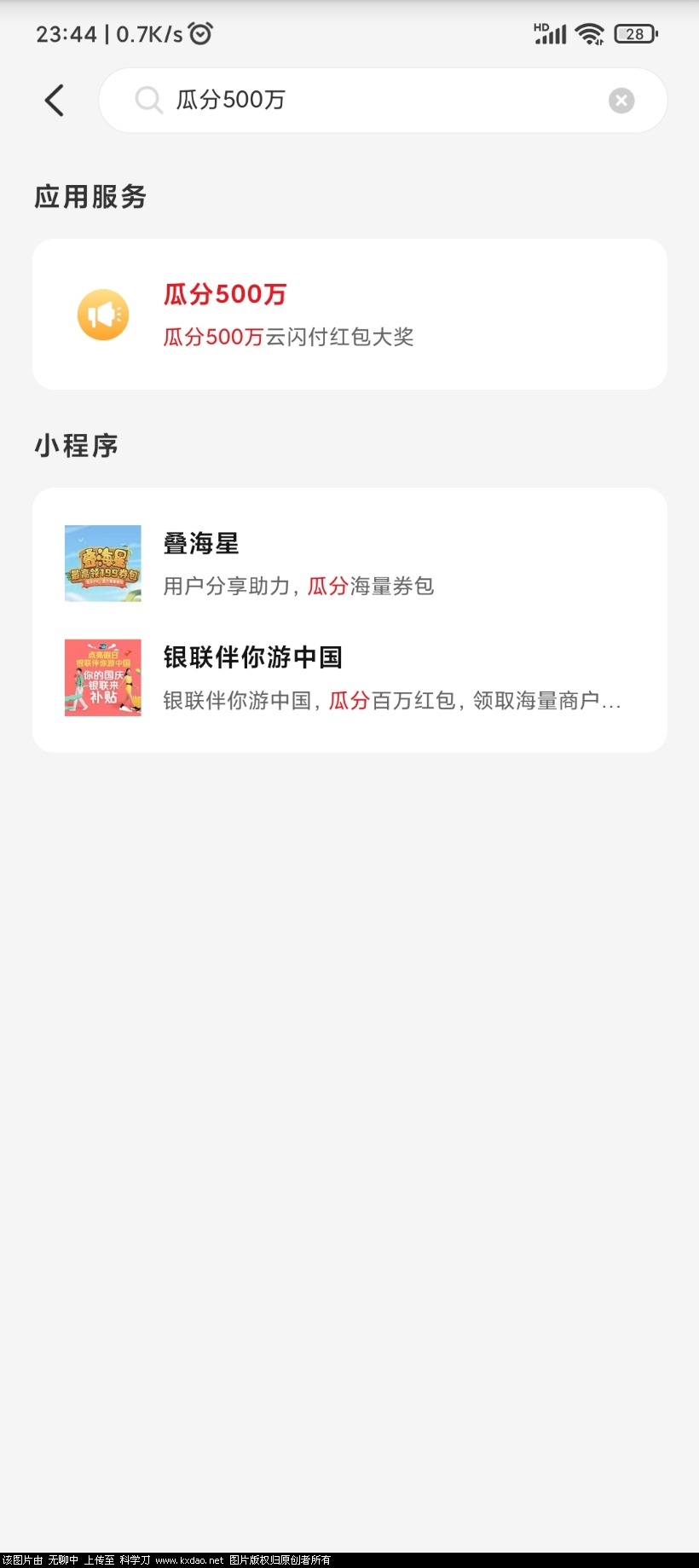Tap the Wi-Fi icon in the status bar

pyautogui.click(x=591, y=33)
